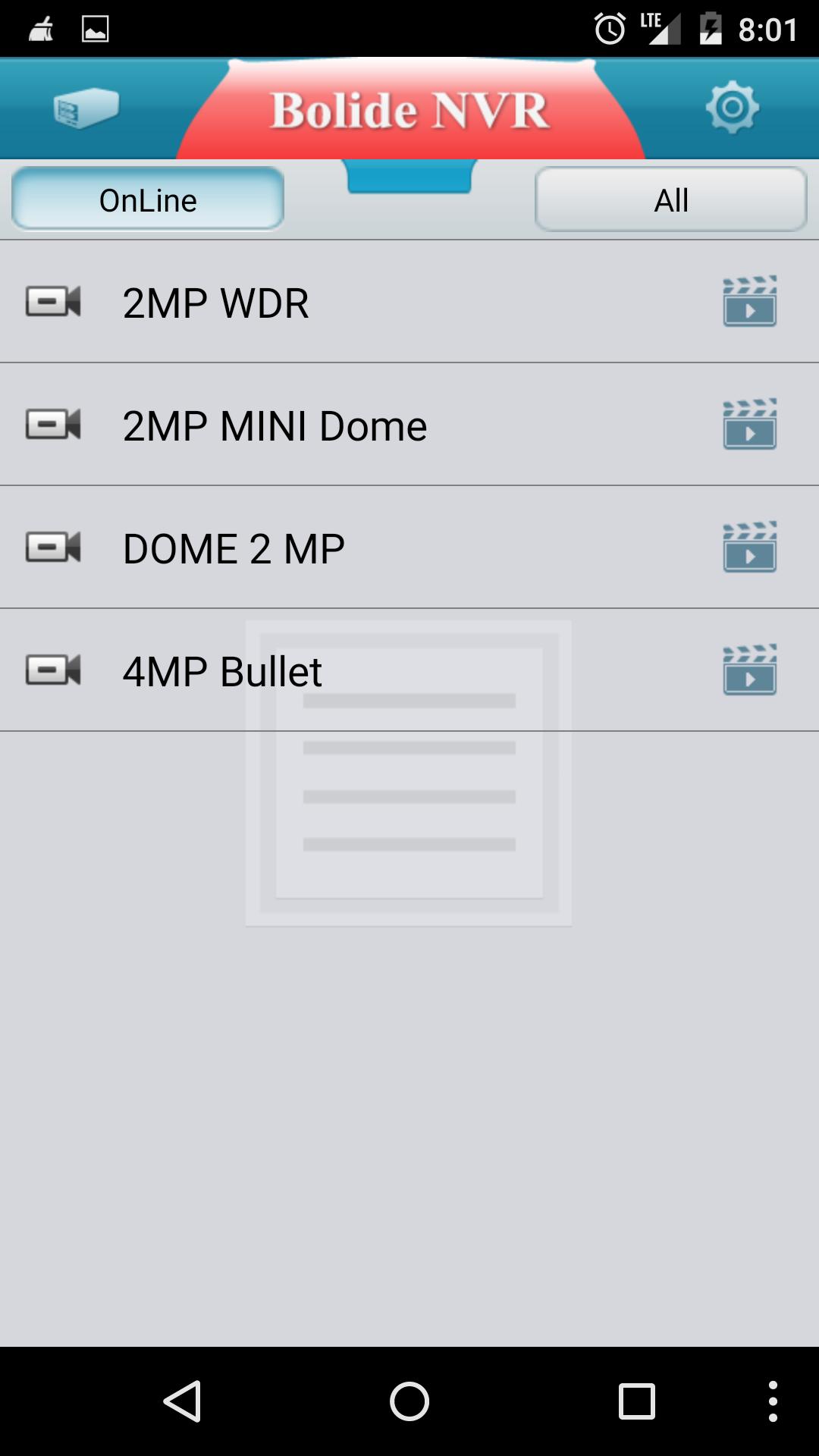Open playback for 2MP MINI Dome

click(749, 424)
